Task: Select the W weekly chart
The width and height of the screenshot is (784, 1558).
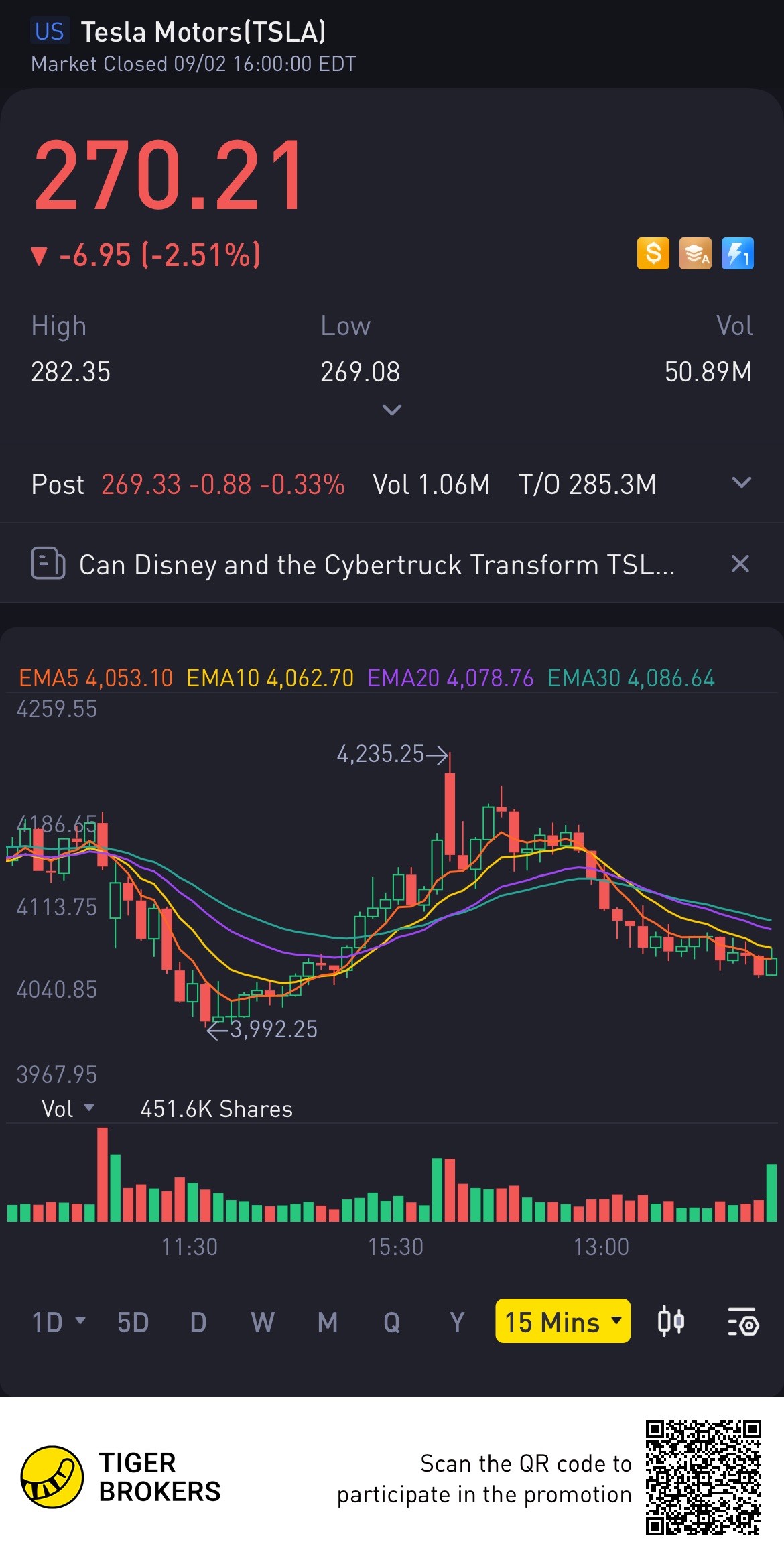Action: 262,1322
